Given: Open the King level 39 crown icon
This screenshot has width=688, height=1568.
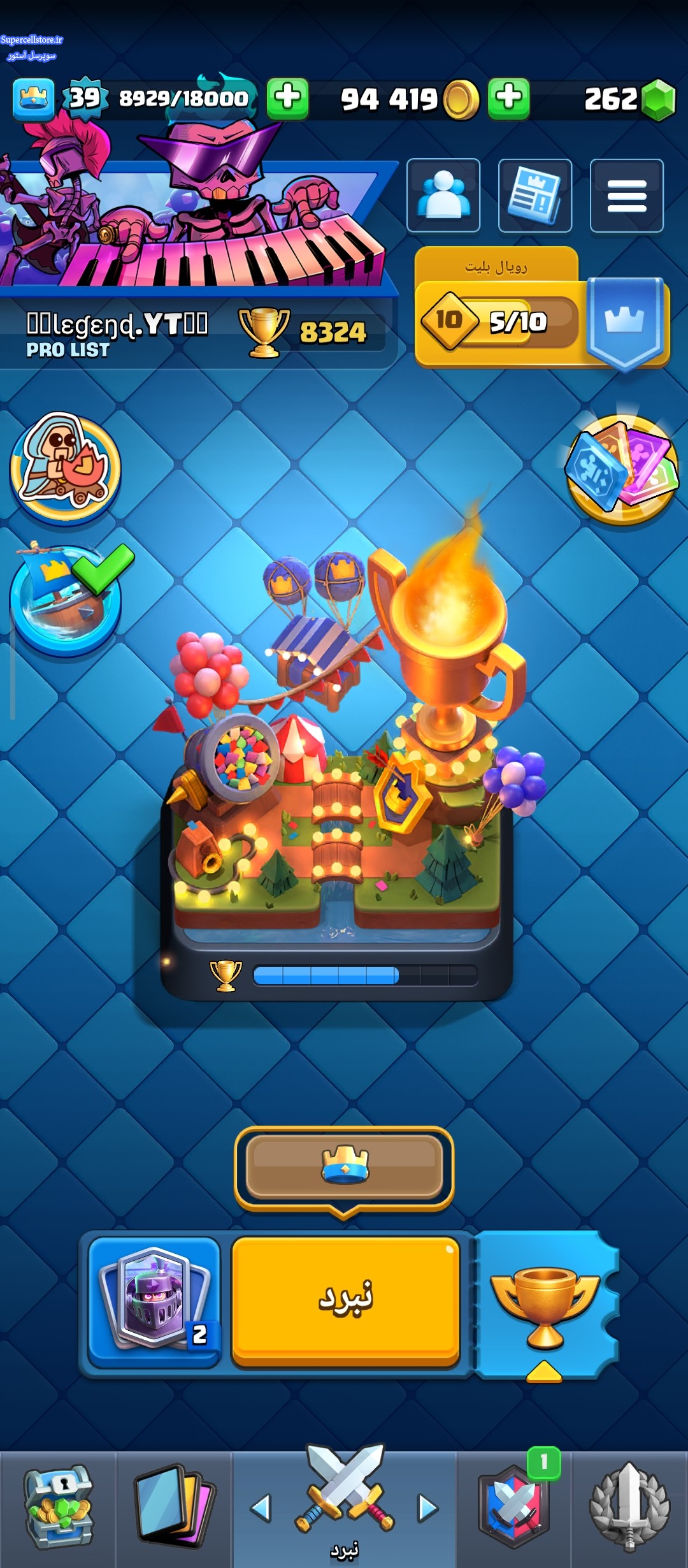Looking at the screenshot, I should (x=33, y=99).
